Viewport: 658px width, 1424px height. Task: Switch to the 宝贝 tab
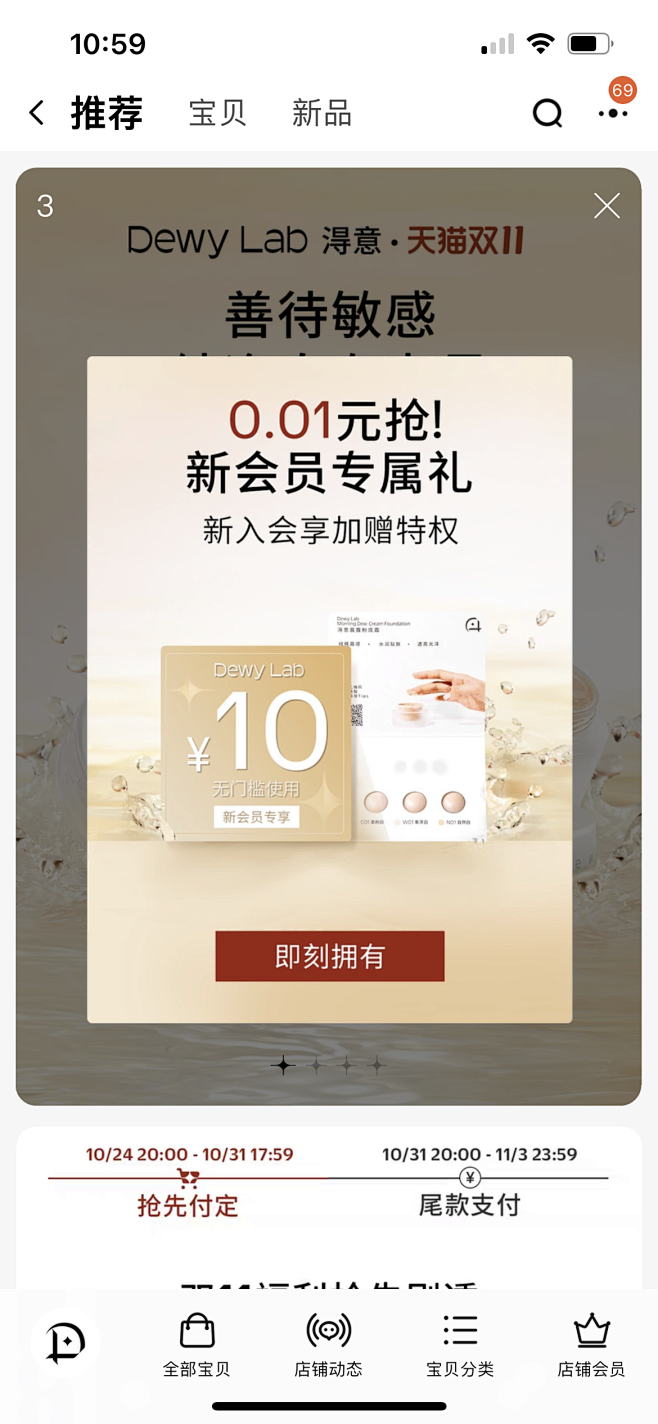click(217, 113)
